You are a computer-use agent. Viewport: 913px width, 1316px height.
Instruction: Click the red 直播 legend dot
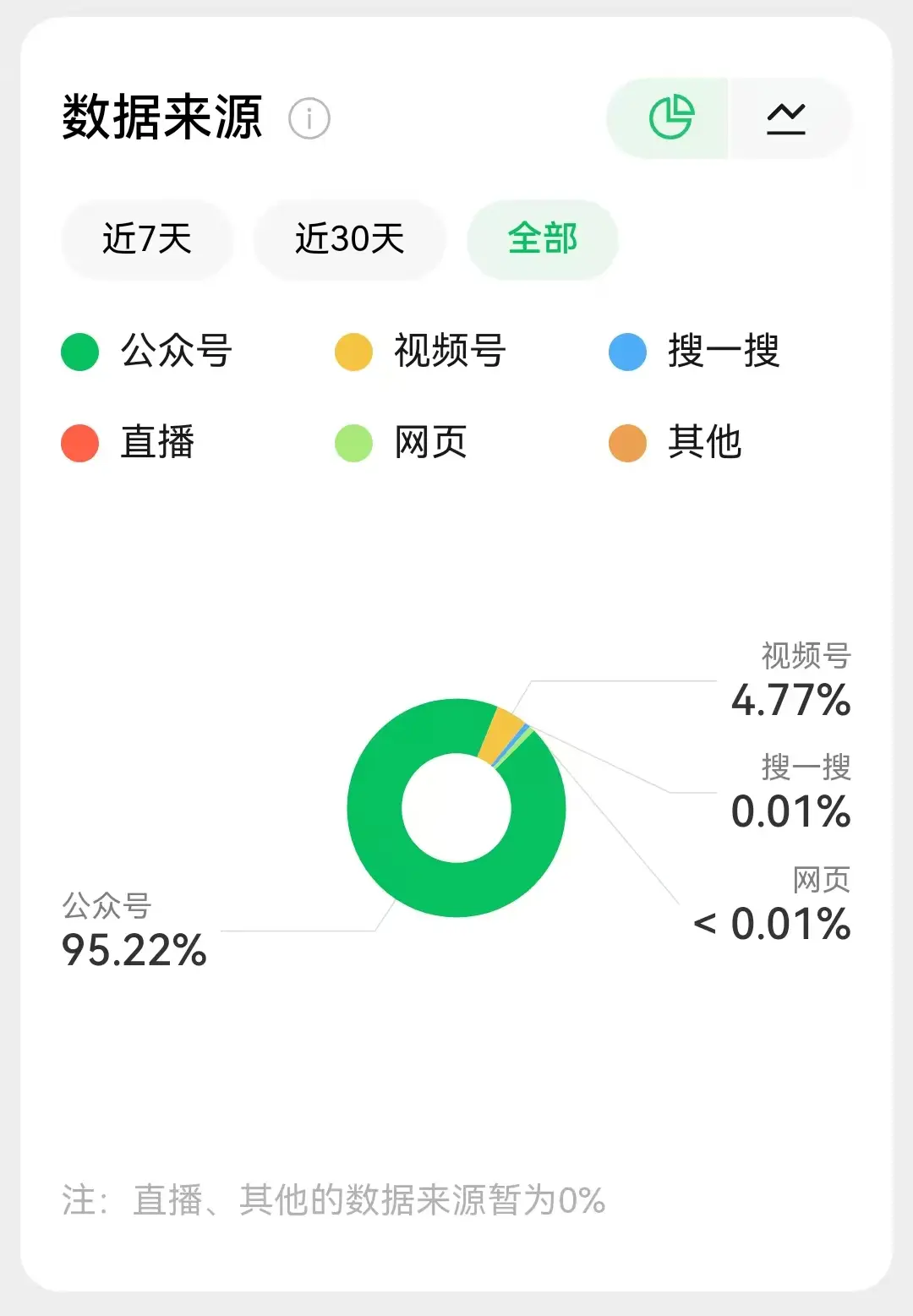pos(79,442)
